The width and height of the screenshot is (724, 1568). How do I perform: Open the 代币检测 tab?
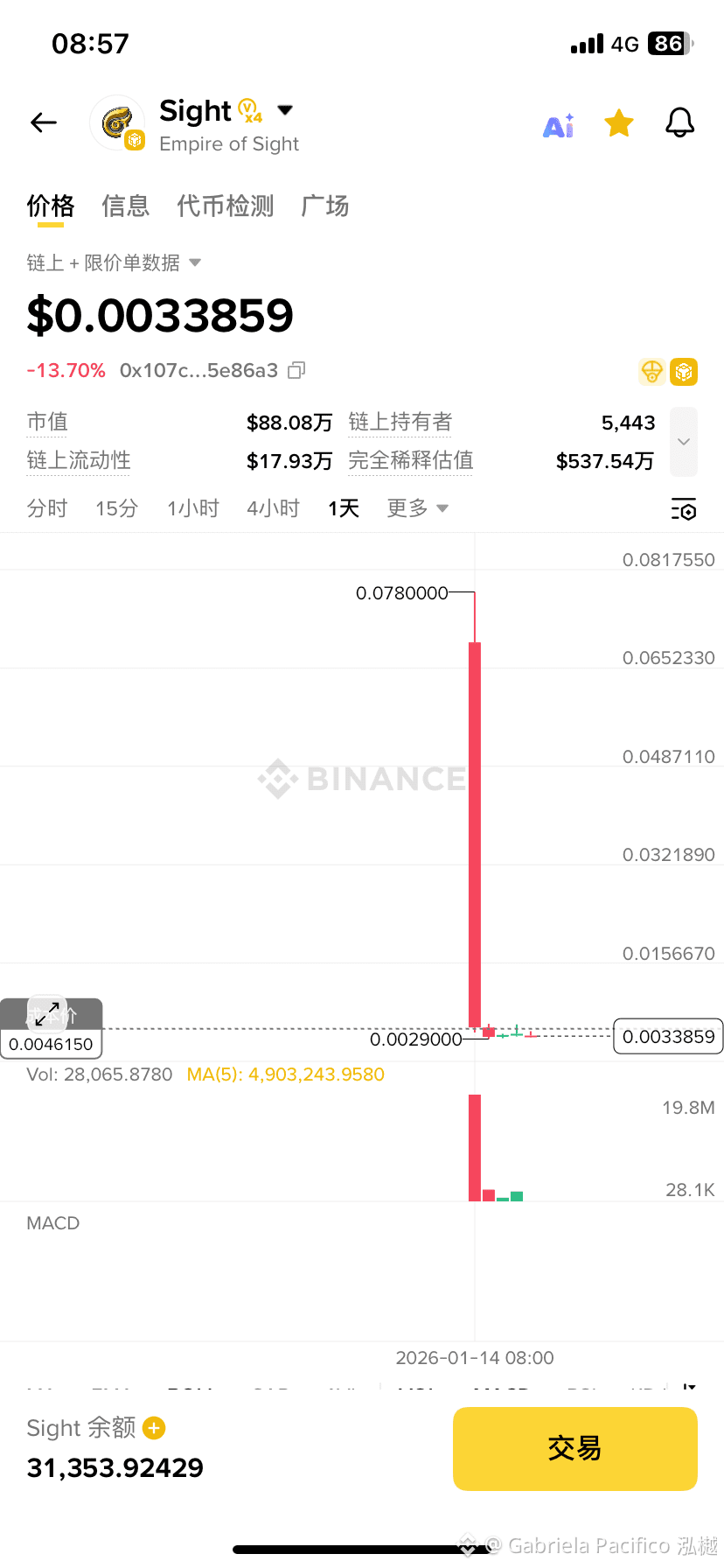(225, 206)
